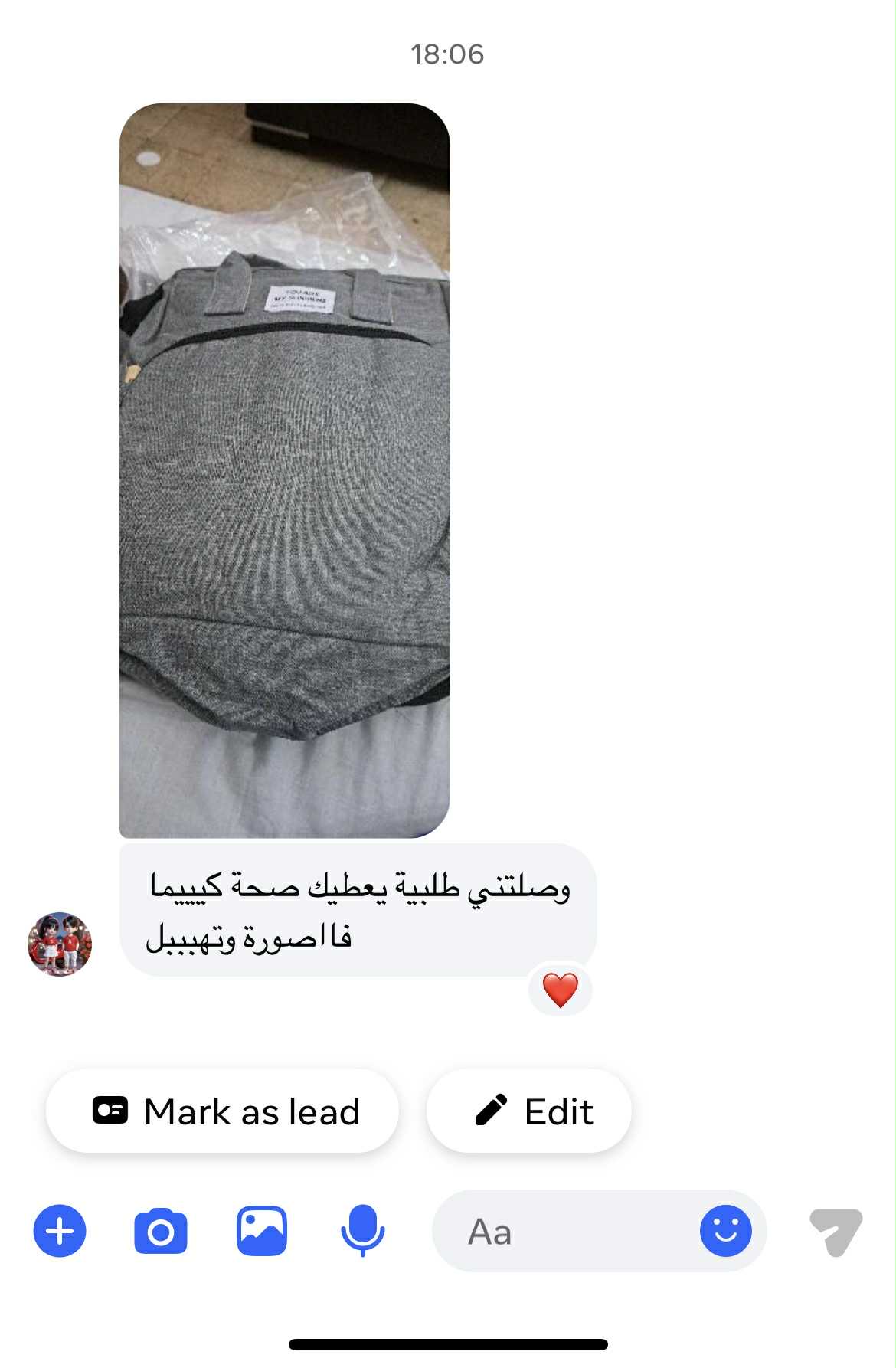
Task: Focus the Aa message input field
Action: point(567,1231)
